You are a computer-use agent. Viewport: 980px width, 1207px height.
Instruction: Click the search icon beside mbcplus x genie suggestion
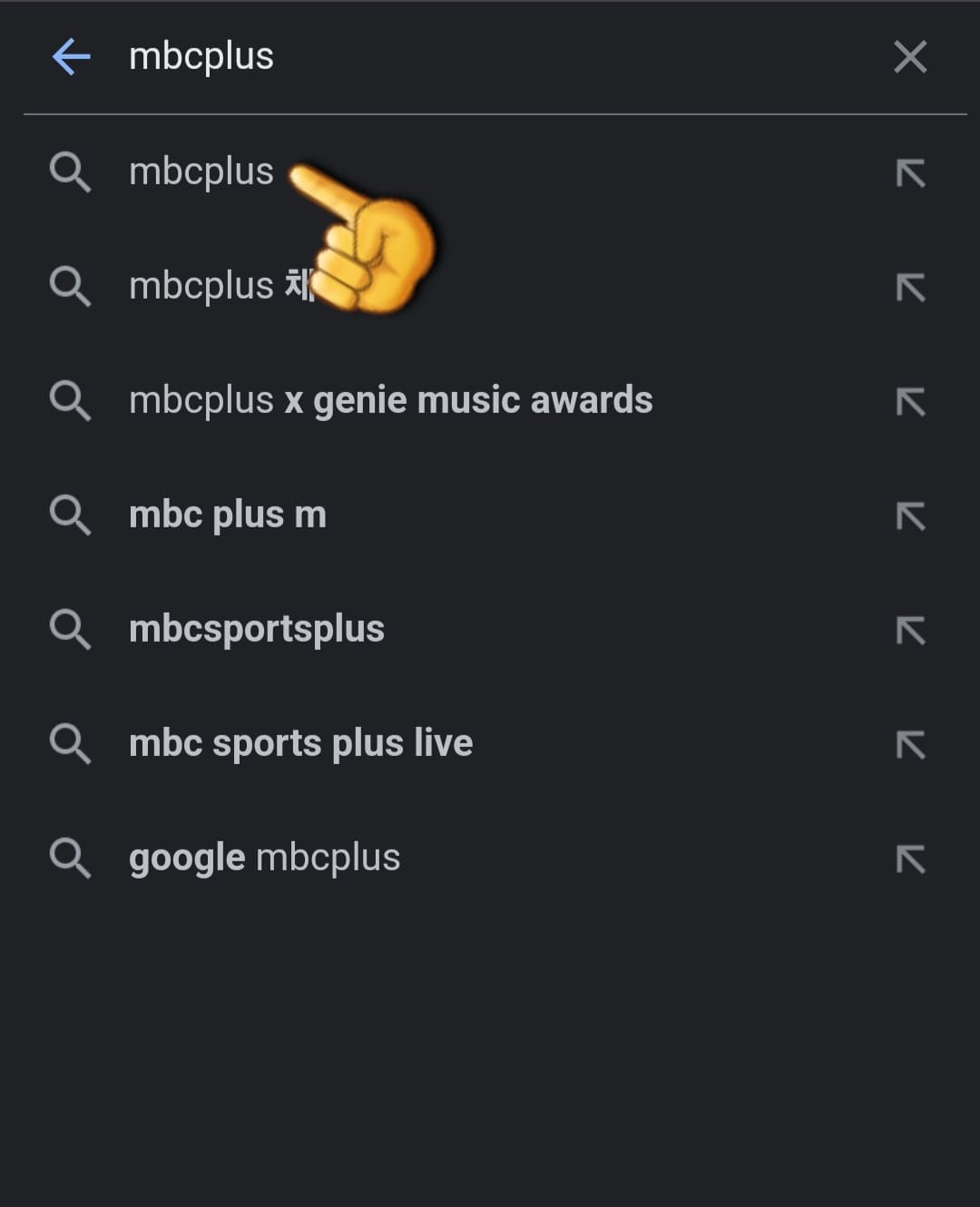click(71, 400)
